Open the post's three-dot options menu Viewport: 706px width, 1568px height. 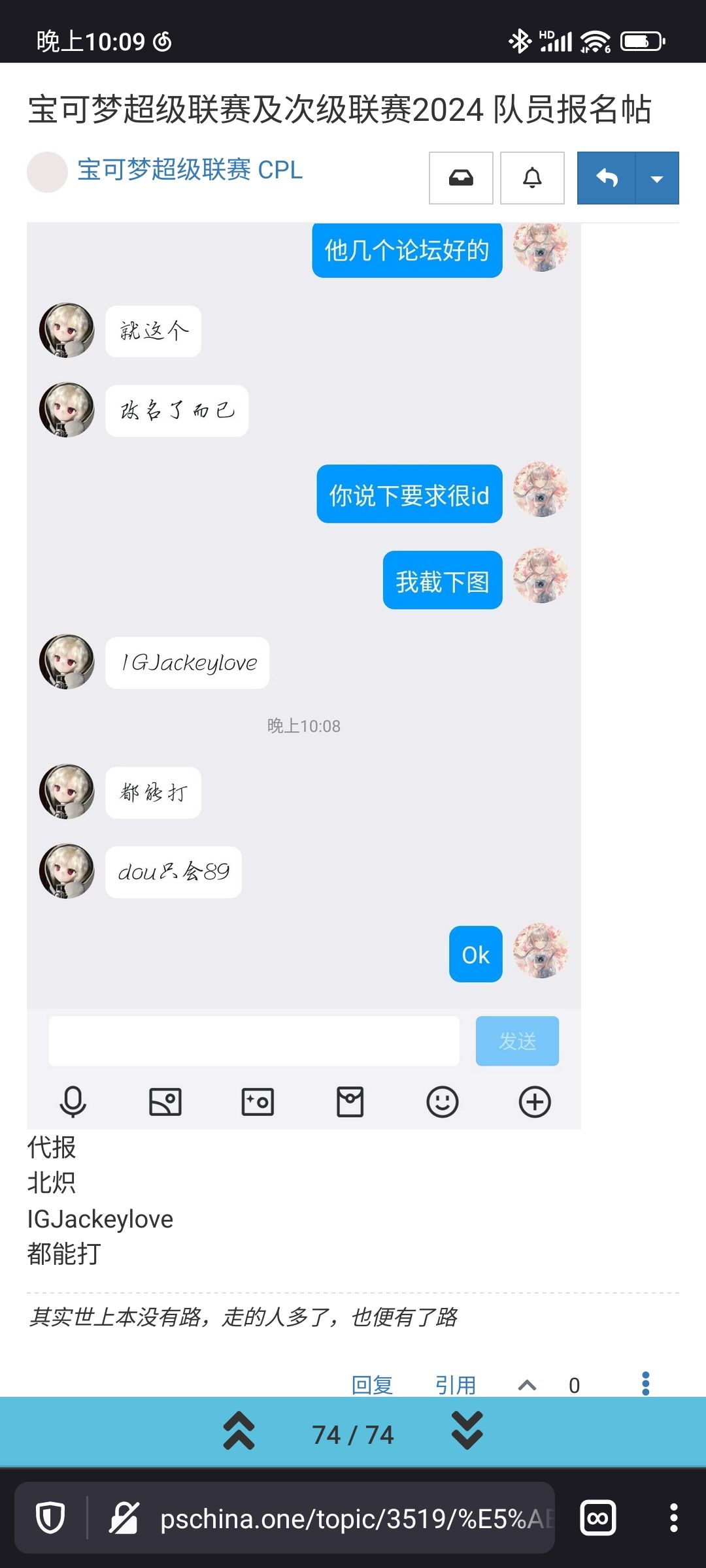(x=645, y=1383)
